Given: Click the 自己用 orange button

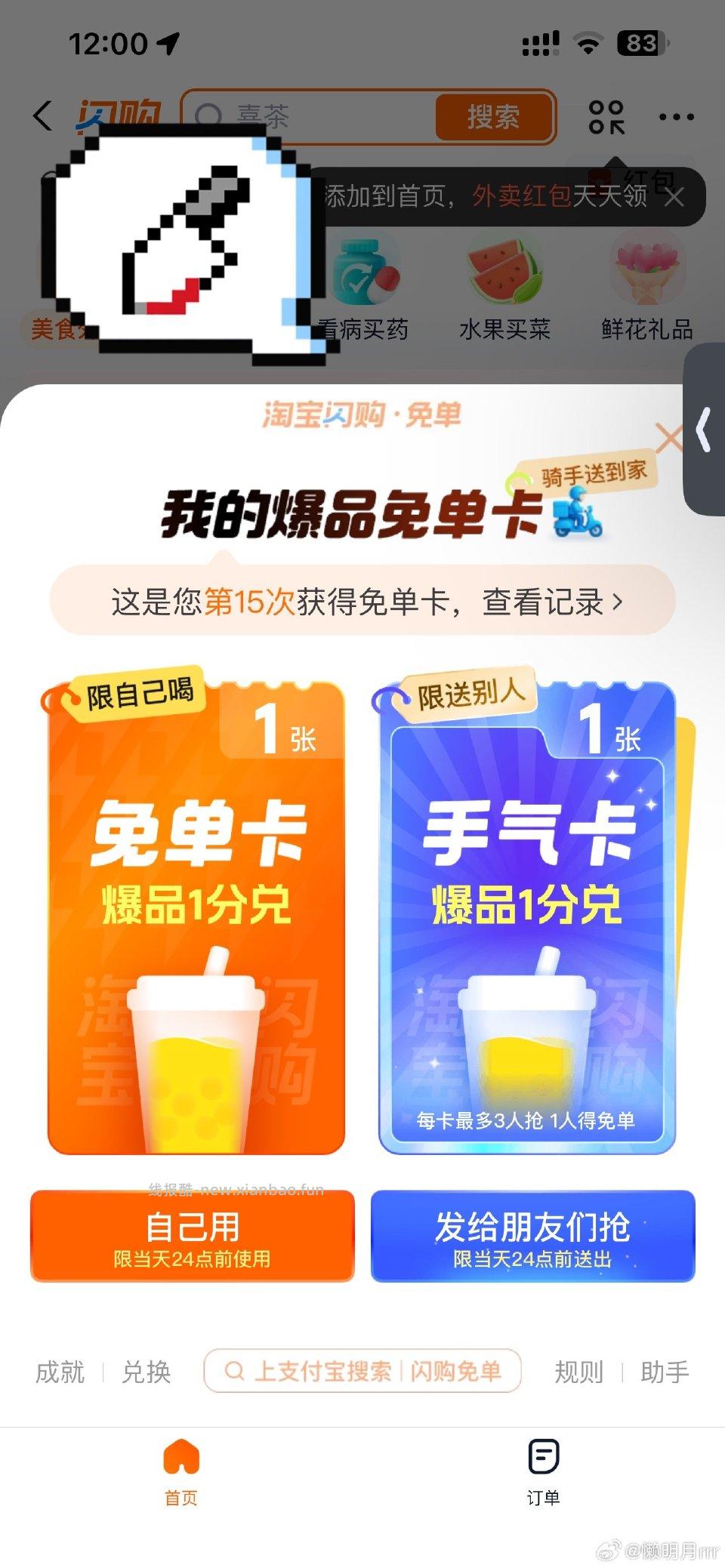Looking at the screenshot, I should (191, 1238).
